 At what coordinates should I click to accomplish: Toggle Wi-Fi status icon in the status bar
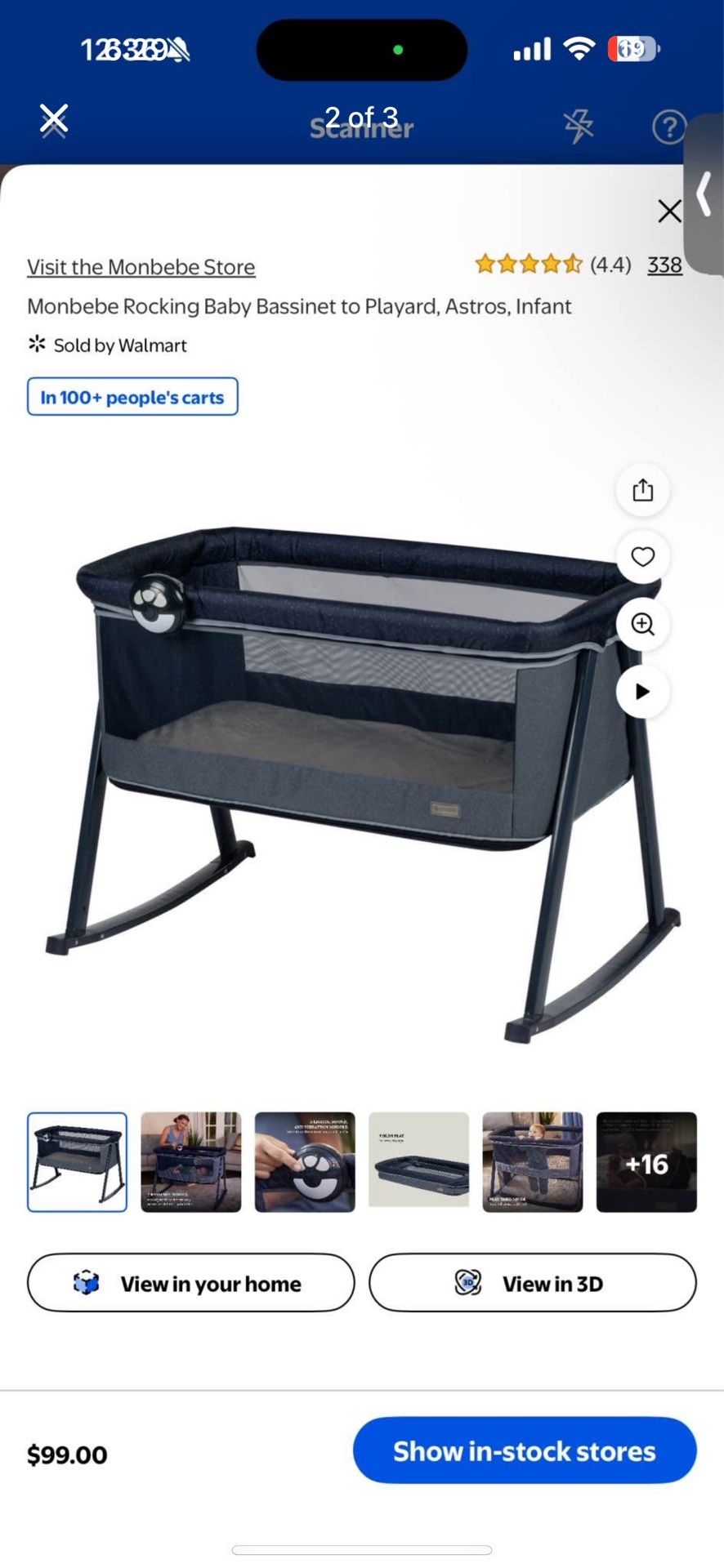580,49
